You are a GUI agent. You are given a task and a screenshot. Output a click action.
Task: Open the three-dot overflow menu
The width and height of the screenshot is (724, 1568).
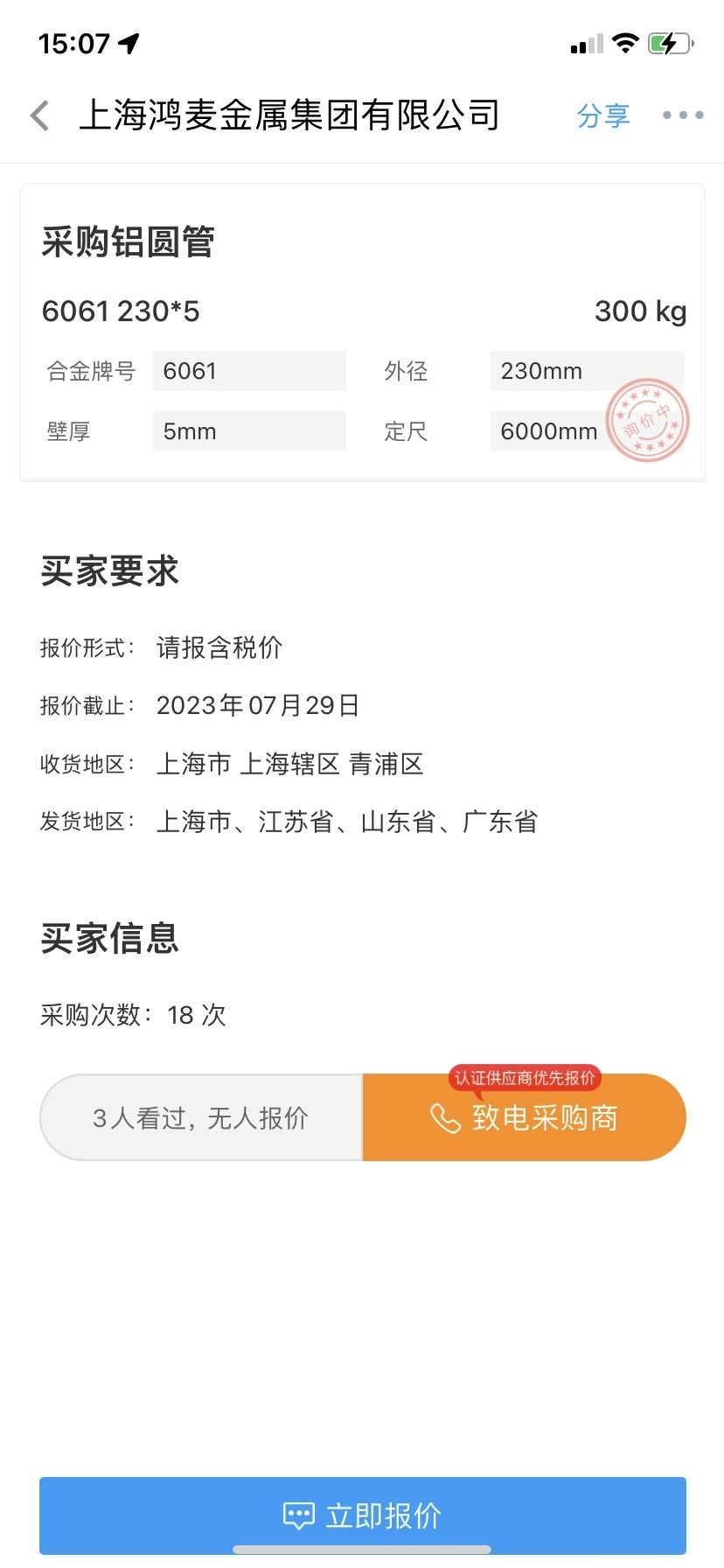pyautogui.click(x=683, y=115)
